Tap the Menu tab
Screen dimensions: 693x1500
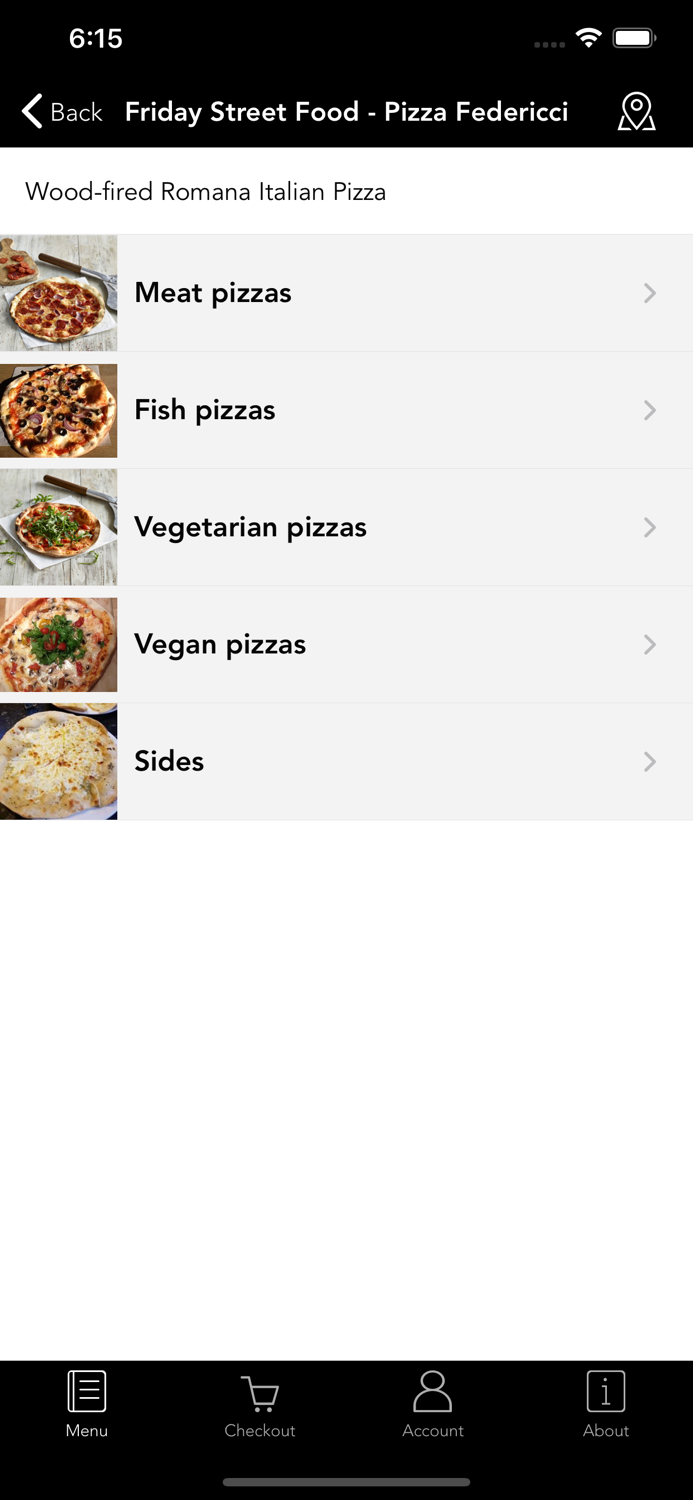87,1405
